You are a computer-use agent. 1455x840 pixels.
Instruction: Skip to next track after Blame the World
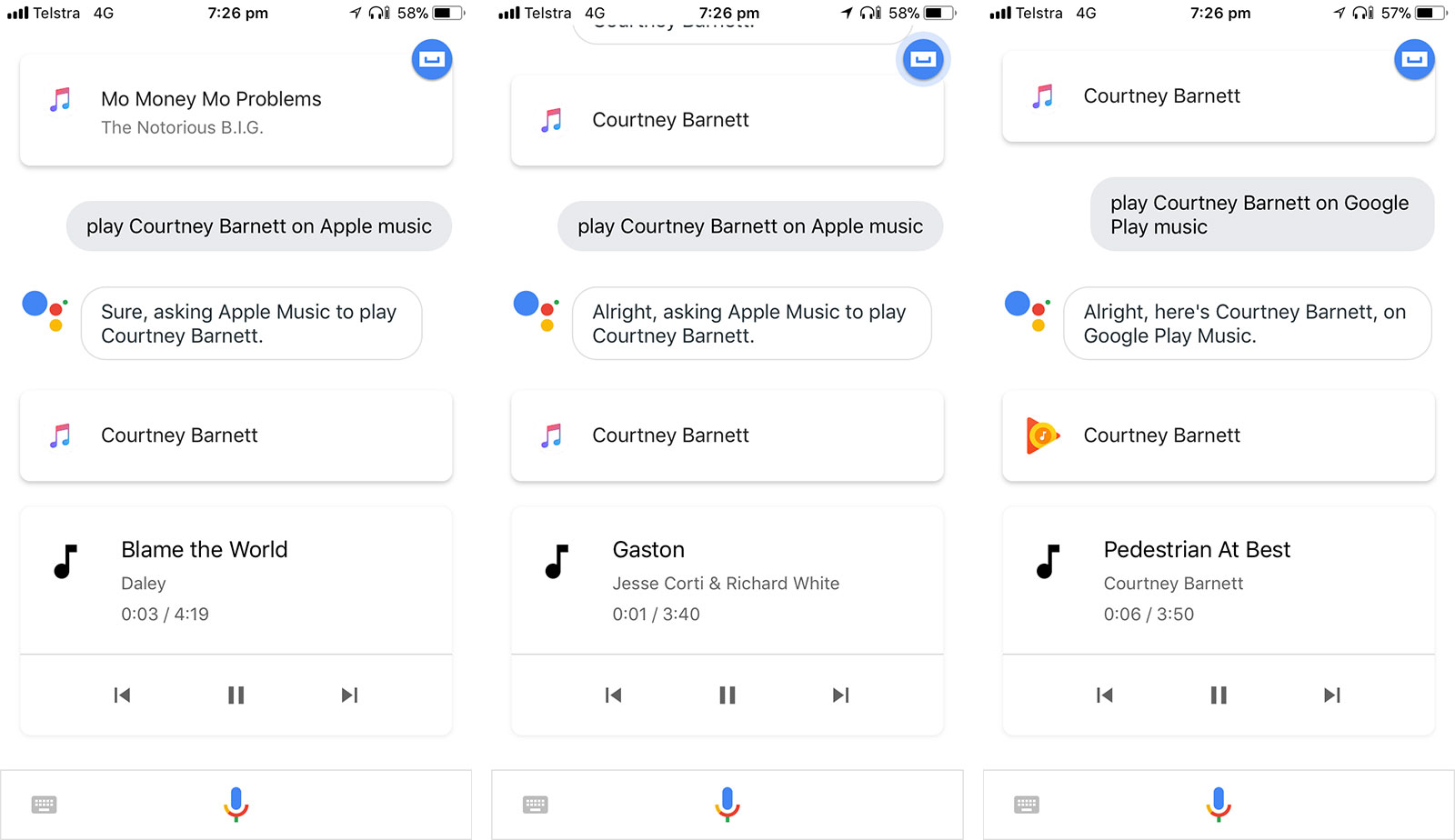(x=349, y=695)
